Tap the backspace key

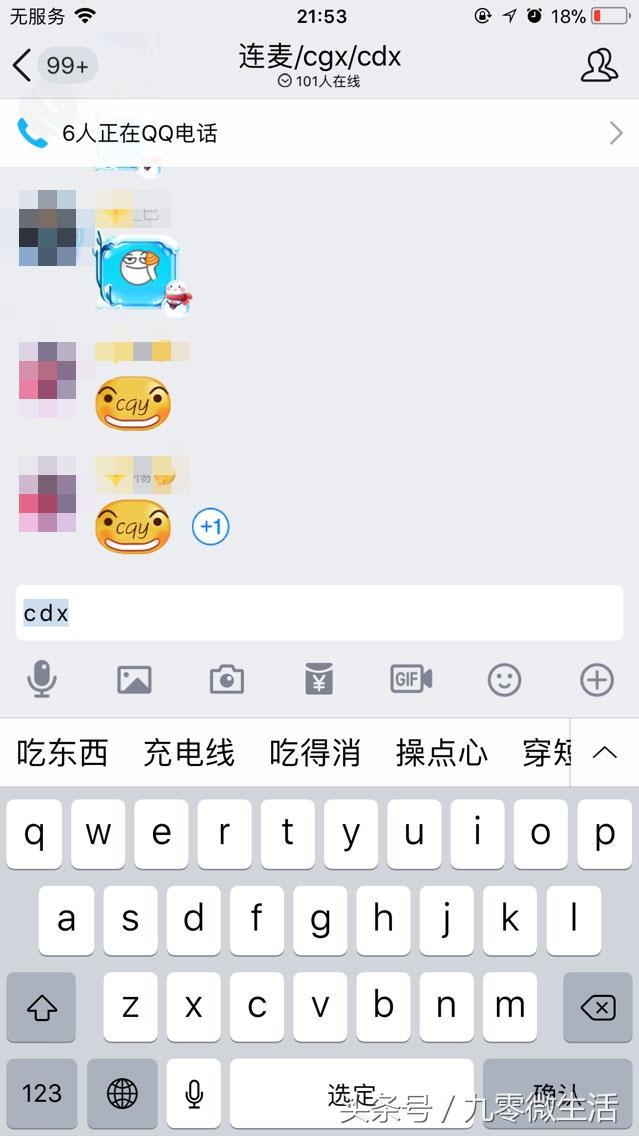pos(597,1007)
